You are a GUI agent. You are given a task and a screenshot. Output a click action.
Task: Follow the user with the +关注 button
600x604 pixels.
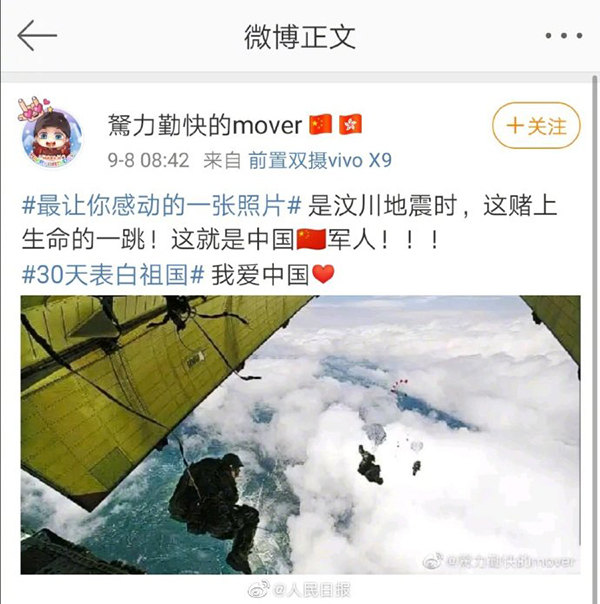tap(536, 126)
